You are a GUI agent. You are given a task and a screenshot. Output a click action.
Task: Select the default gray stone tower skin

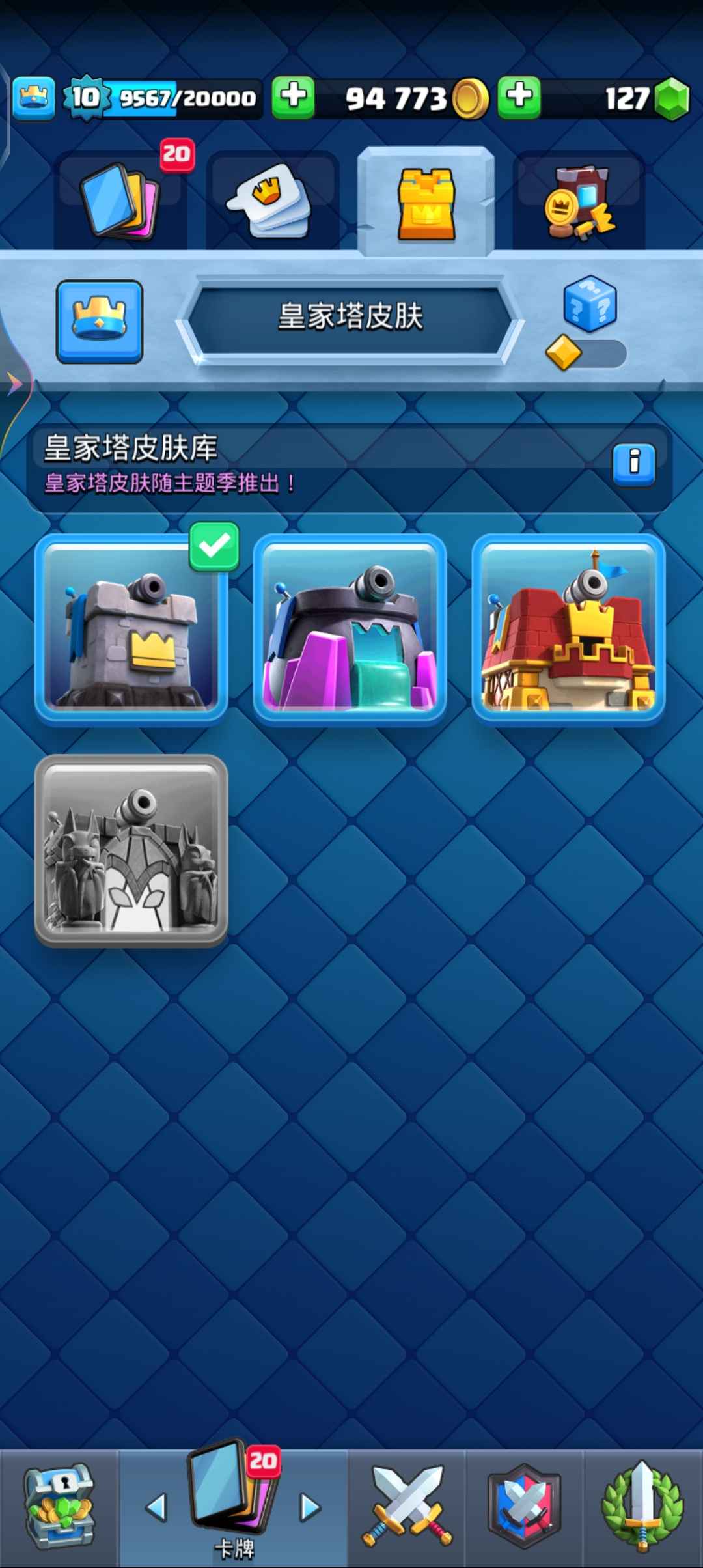tap(131, 630)
